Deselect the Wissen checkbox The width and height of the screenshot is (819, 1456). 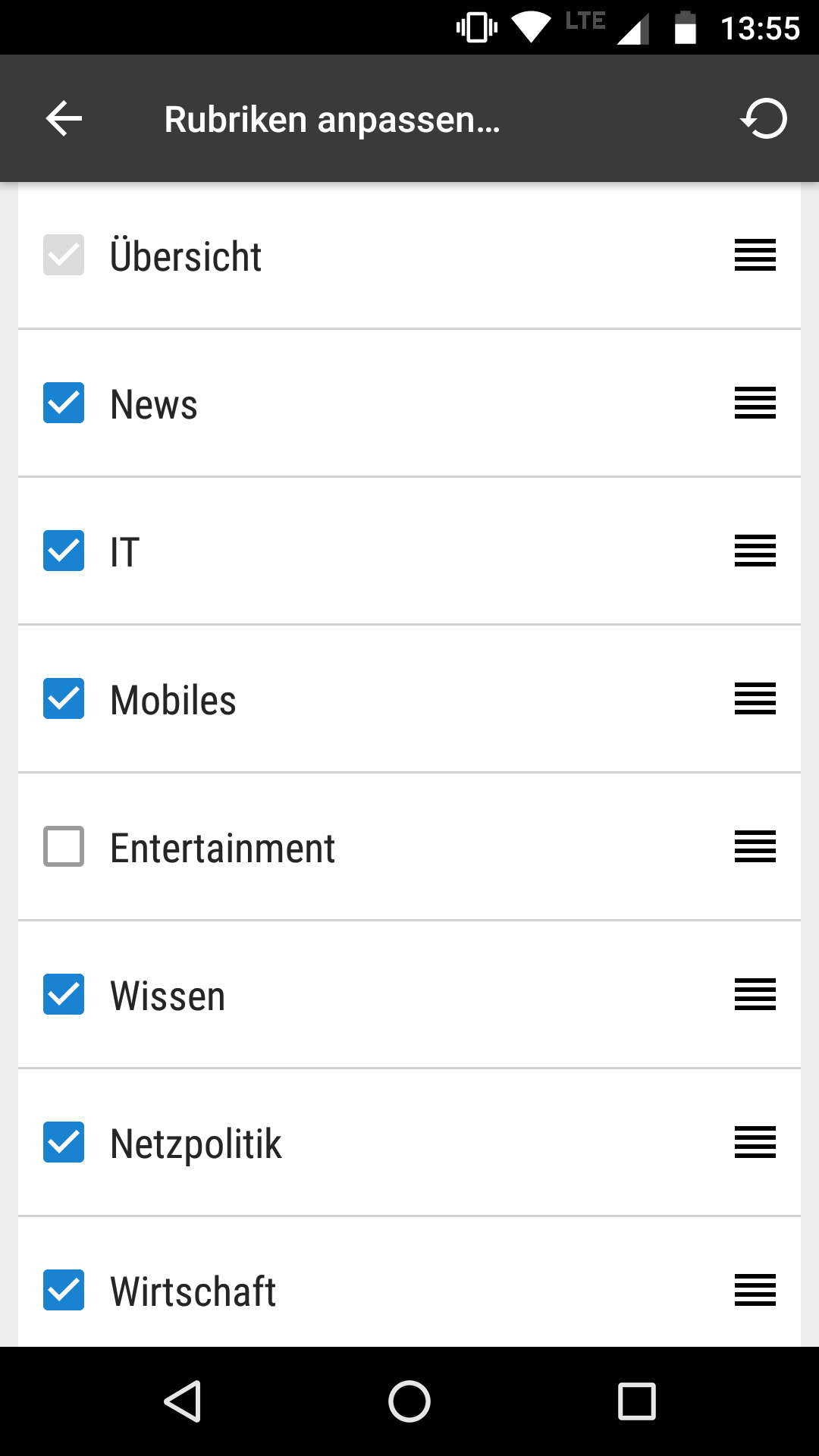click(64, 994)
